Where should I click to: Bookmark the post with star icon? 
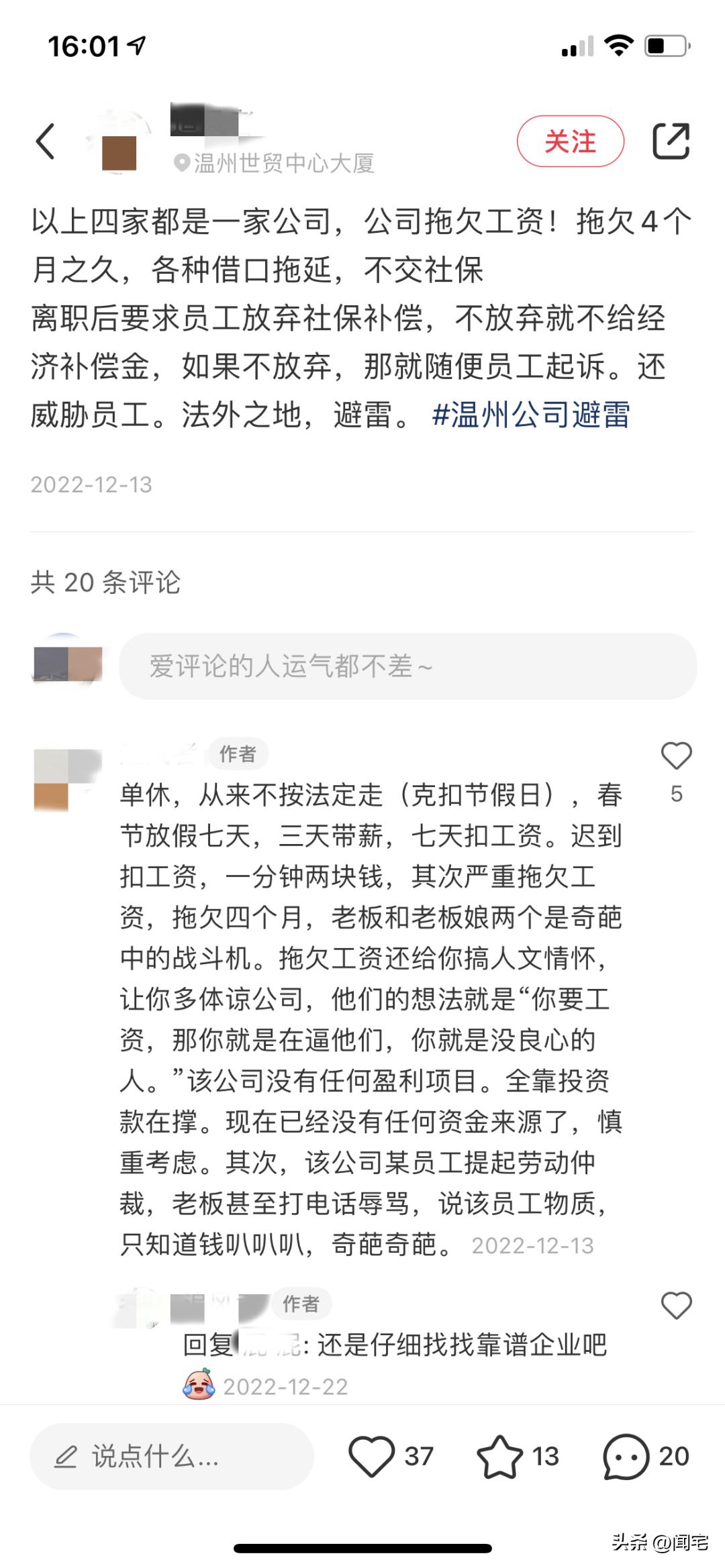point(499,1457)
